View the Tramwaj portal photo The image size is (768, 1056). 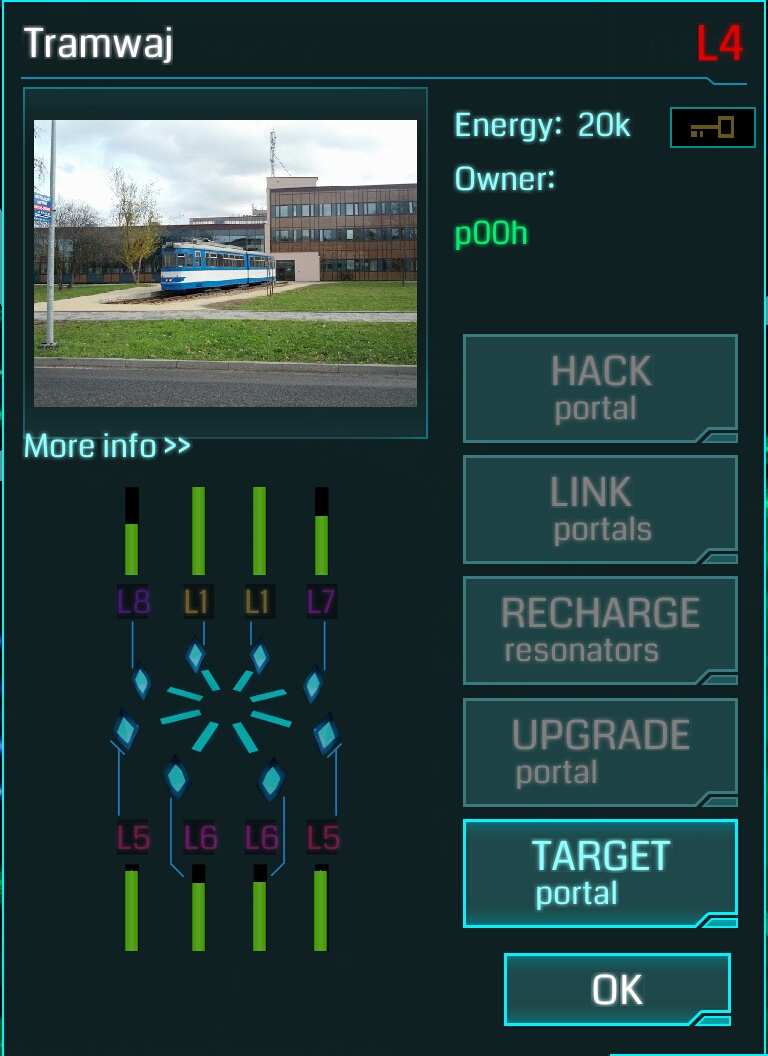(x=225, y=263)
